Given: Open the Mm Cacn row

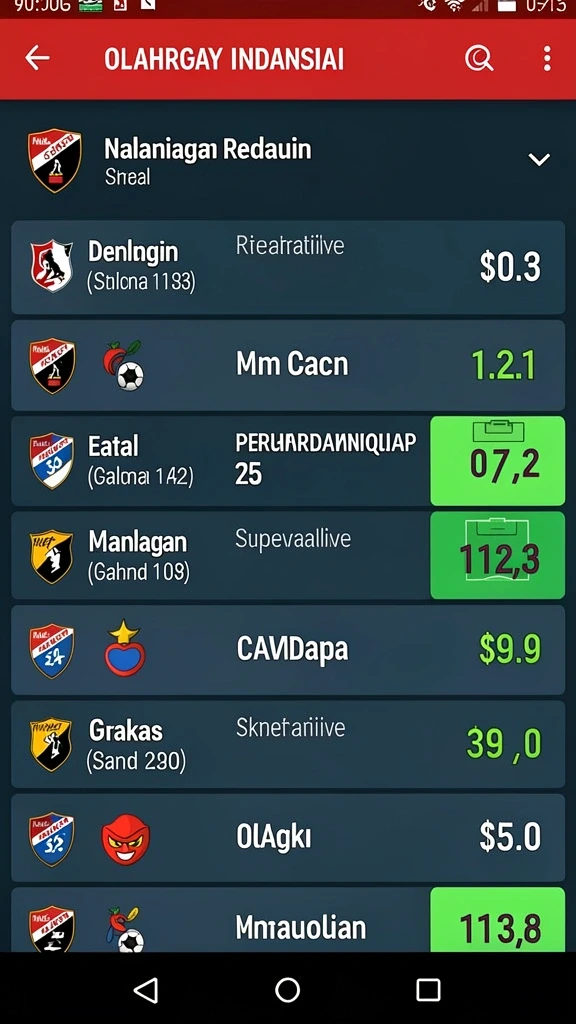Looking at the screenshot, I should (x=288, y=364).
